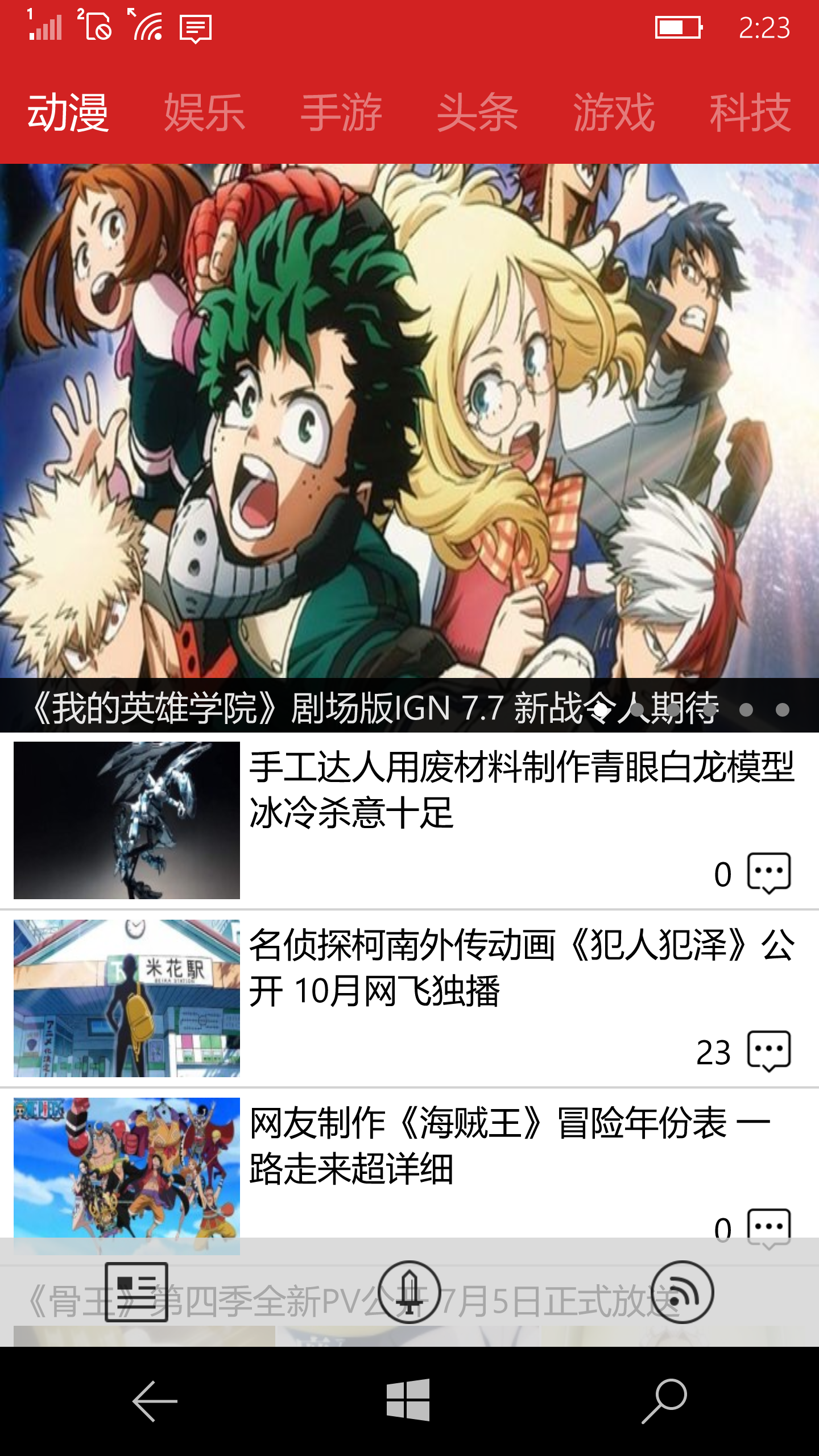Open the 海贼王 冒险年份表 article

point(521,1145)
